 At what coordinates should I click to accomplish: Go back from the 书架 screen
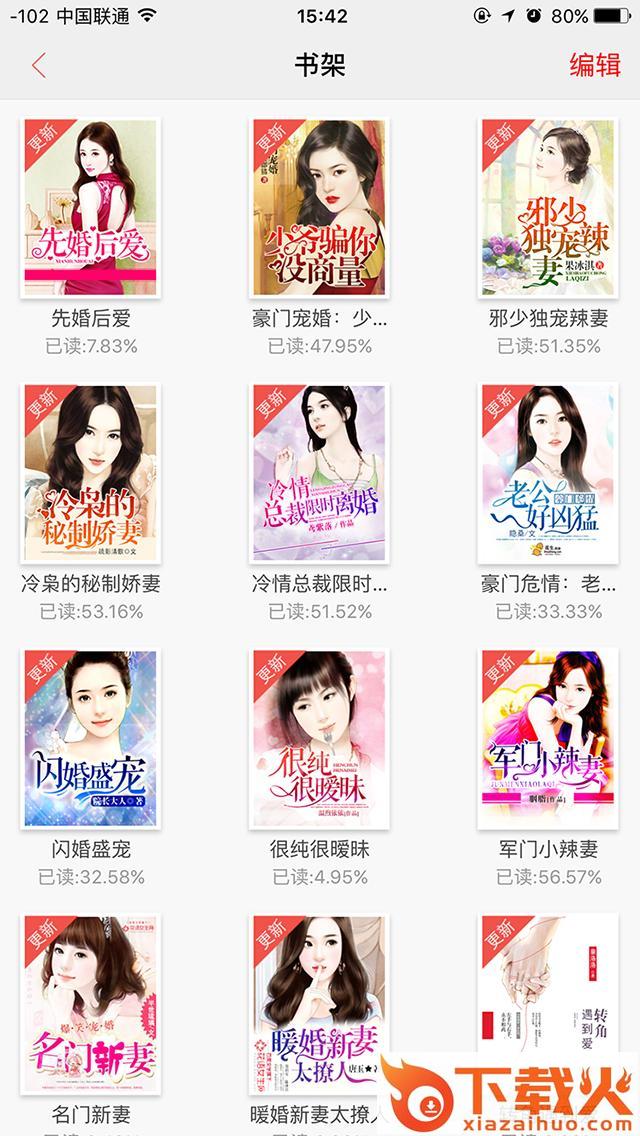click(39, 66)
